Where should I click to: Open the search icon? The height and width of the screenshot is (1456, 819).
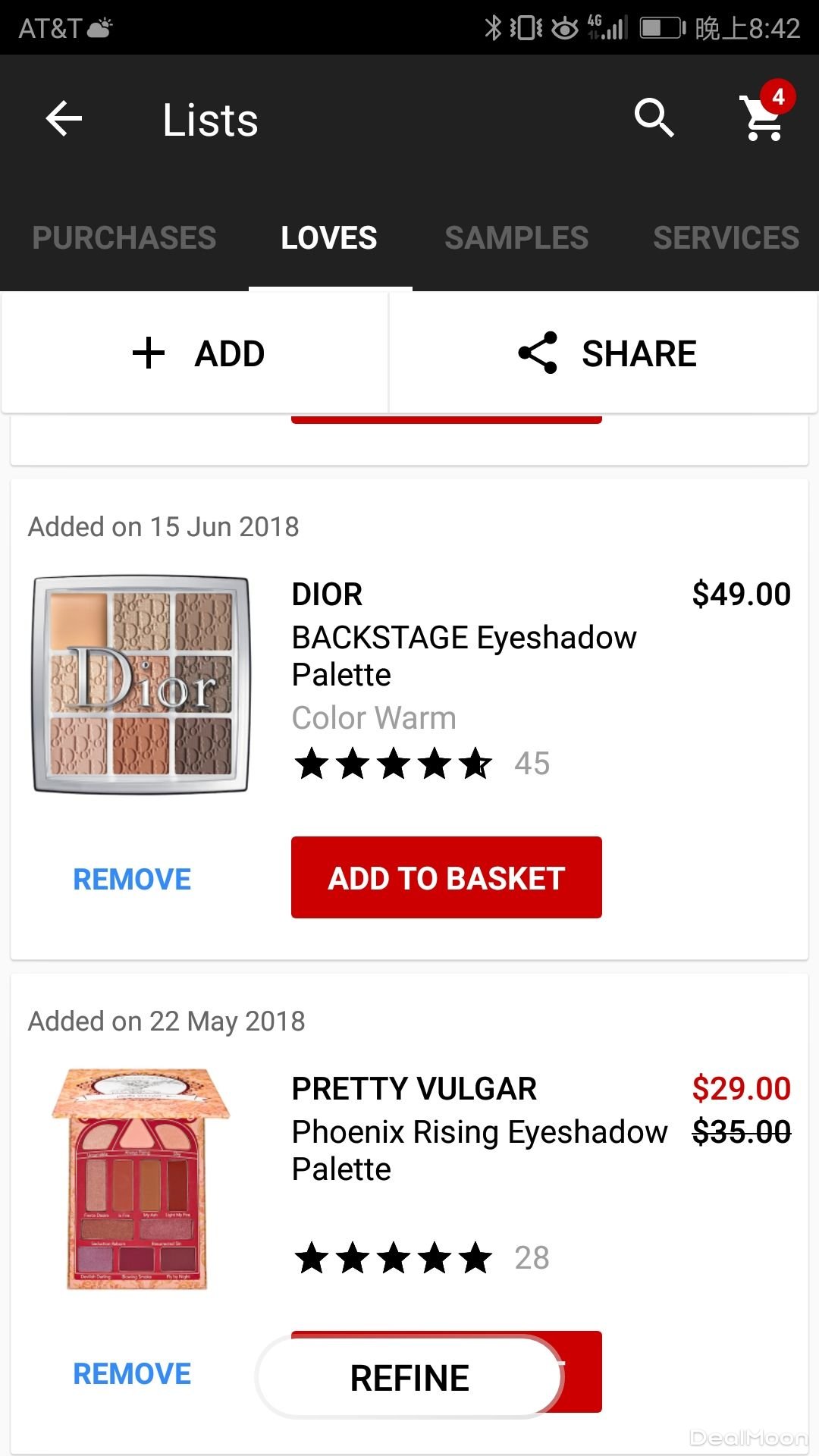pos(654,118)
